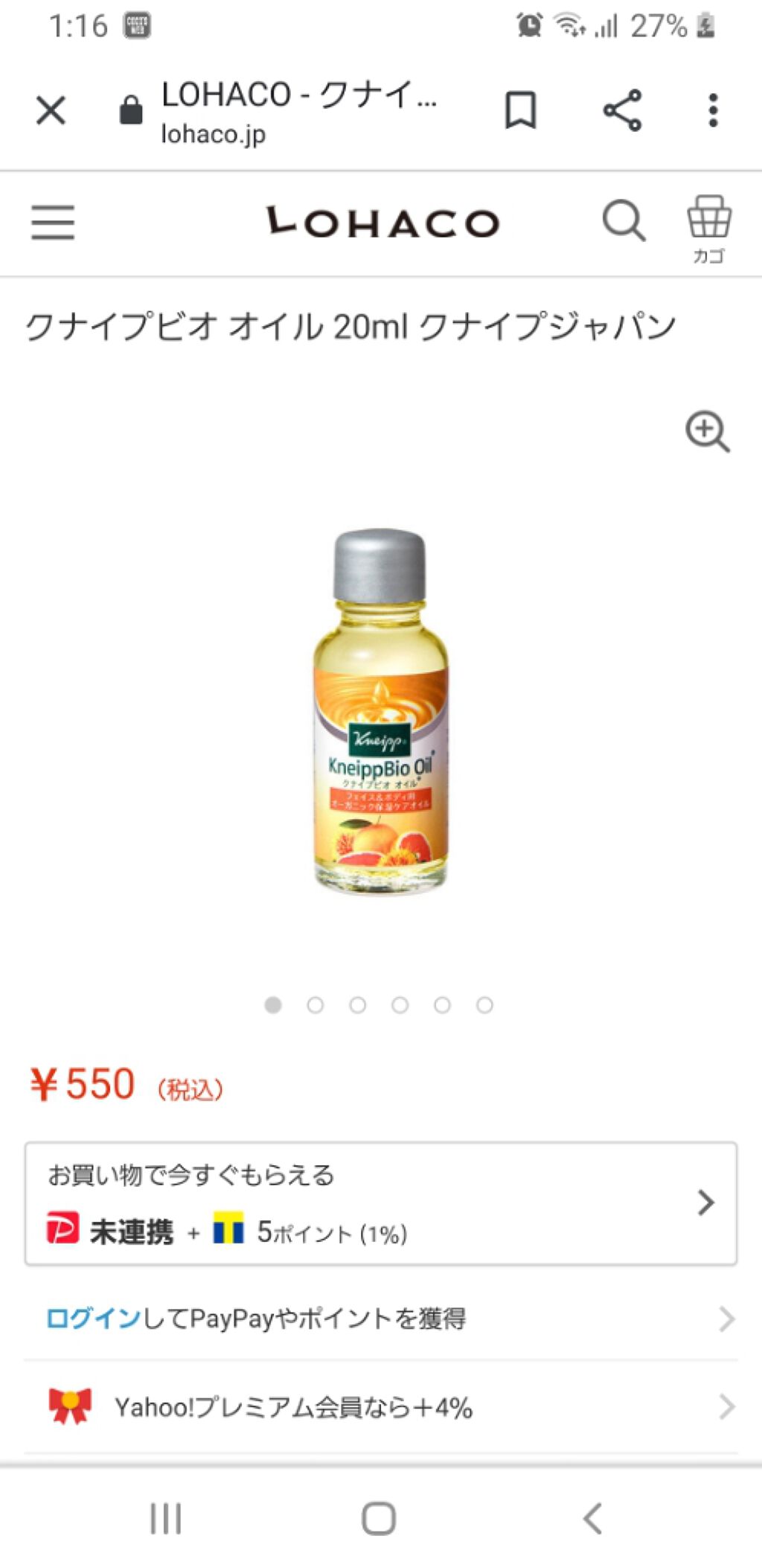Open the LOHACO search
This screenshot has height=1568, width=762.
pos(623,221)
